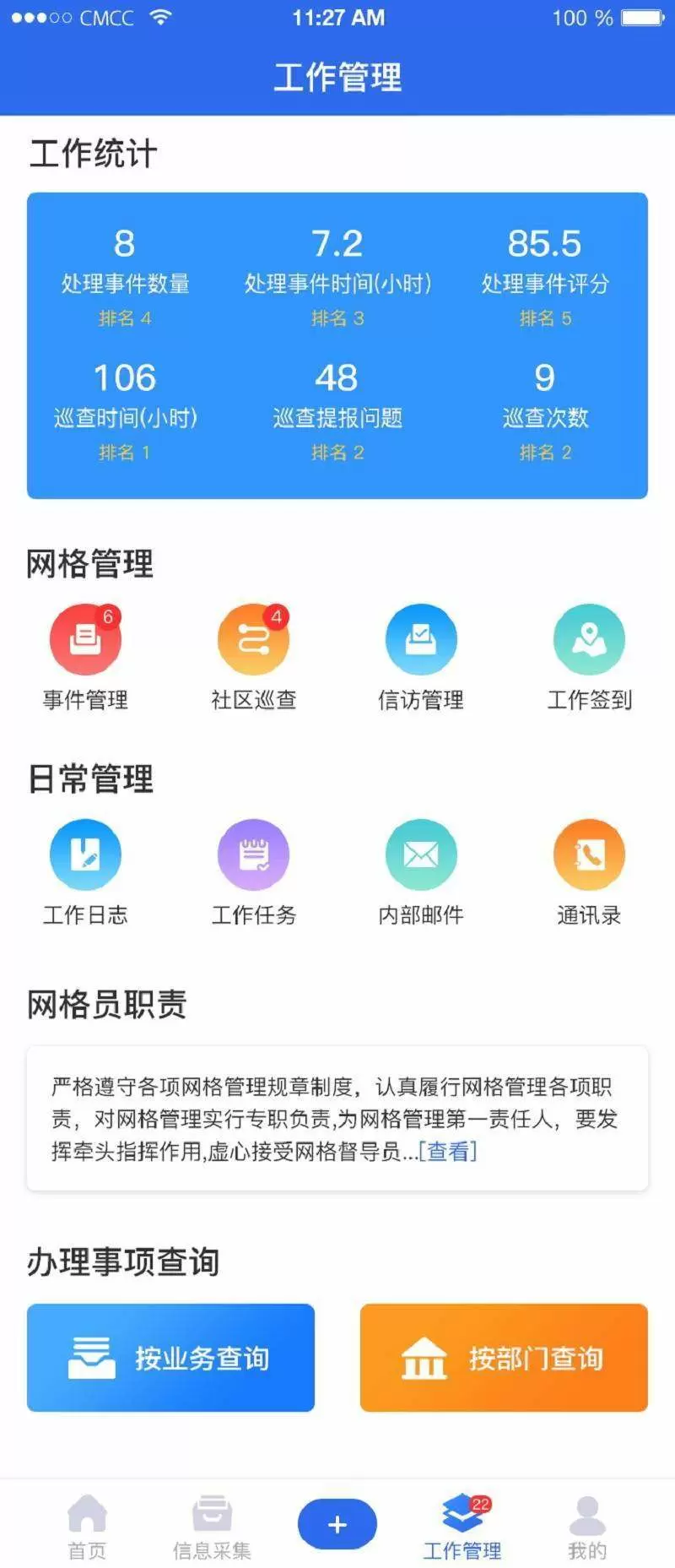Switch to the 工作管理 tab
The width and height of the screenshot is (675, 1568).
pos(462,1525)
